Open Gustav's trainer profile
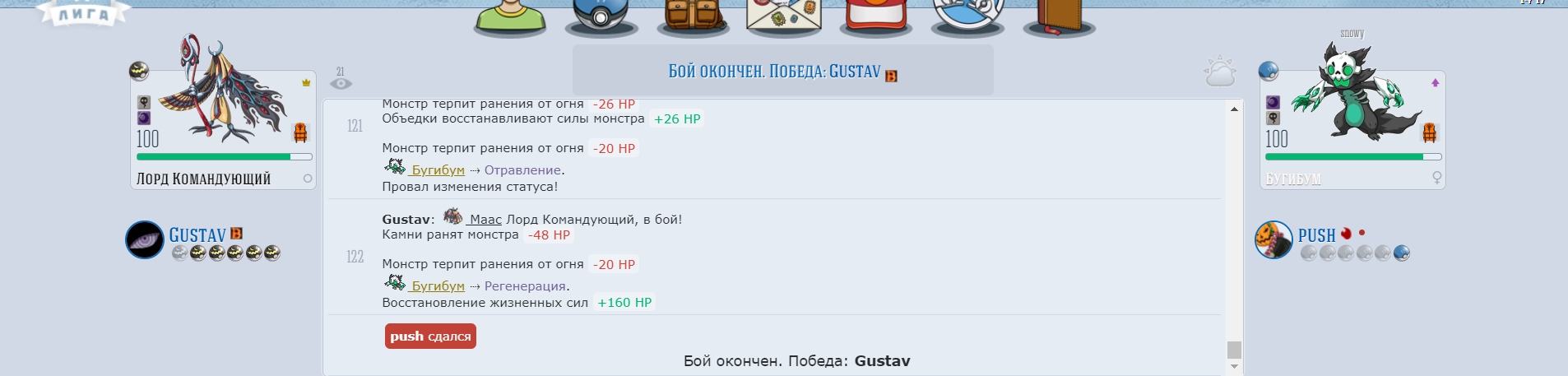The width and height of the screenshot is (1568, 376). pos(197,235)
